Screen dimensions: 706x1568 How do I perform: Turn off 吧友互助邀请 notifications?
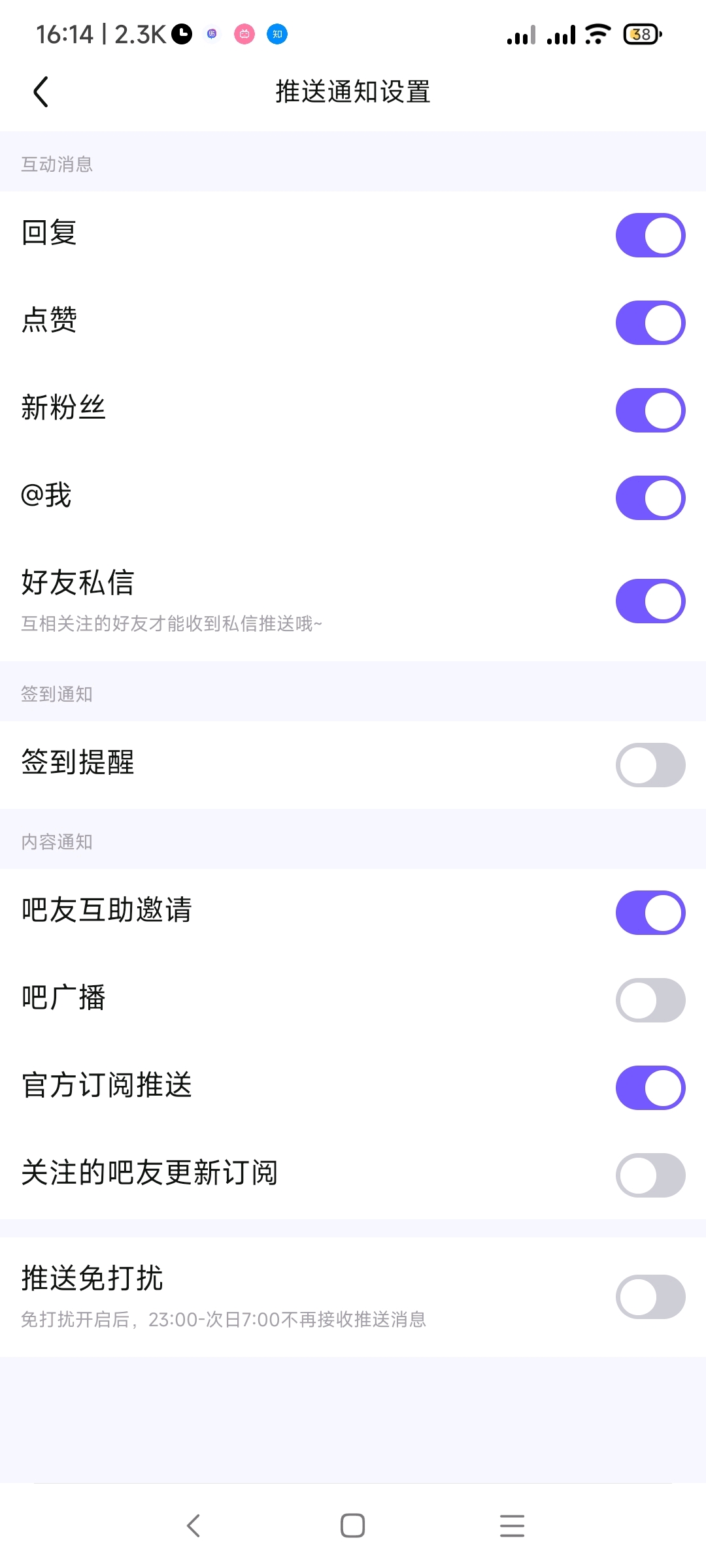coord(650,913)
